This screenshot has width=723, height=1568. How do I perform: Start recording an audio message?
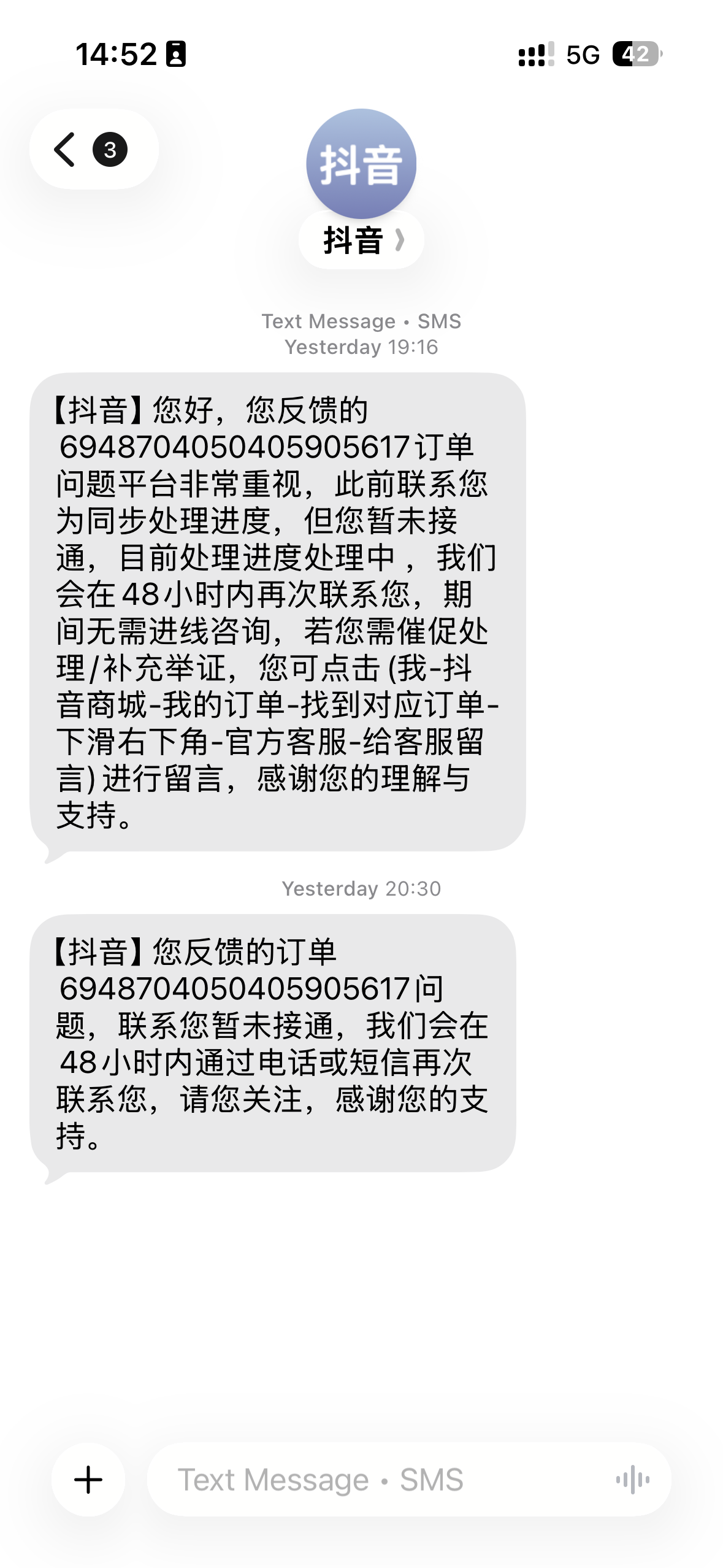pyautogui.click(x=632, y=1480)
